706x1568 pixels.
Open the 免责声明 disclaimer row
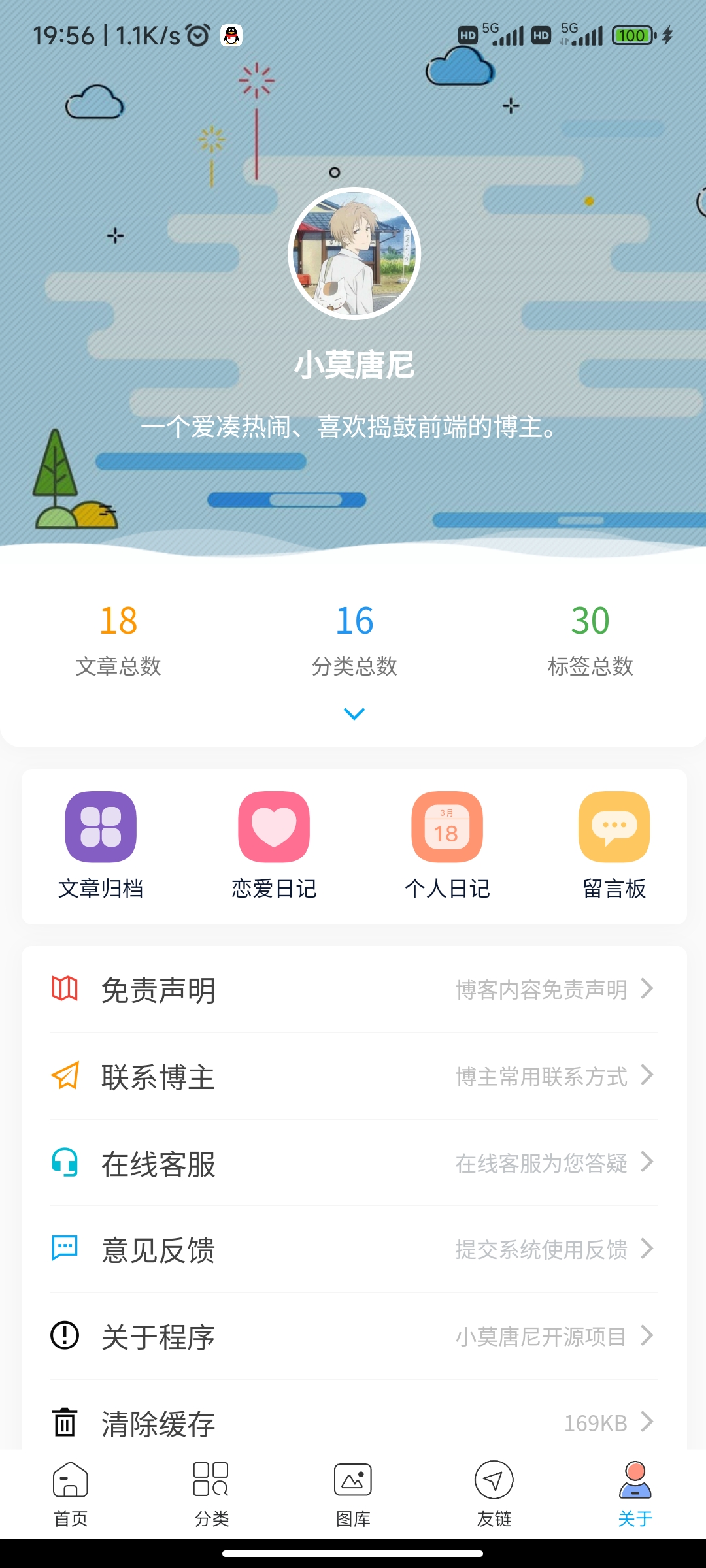[354, 990]
